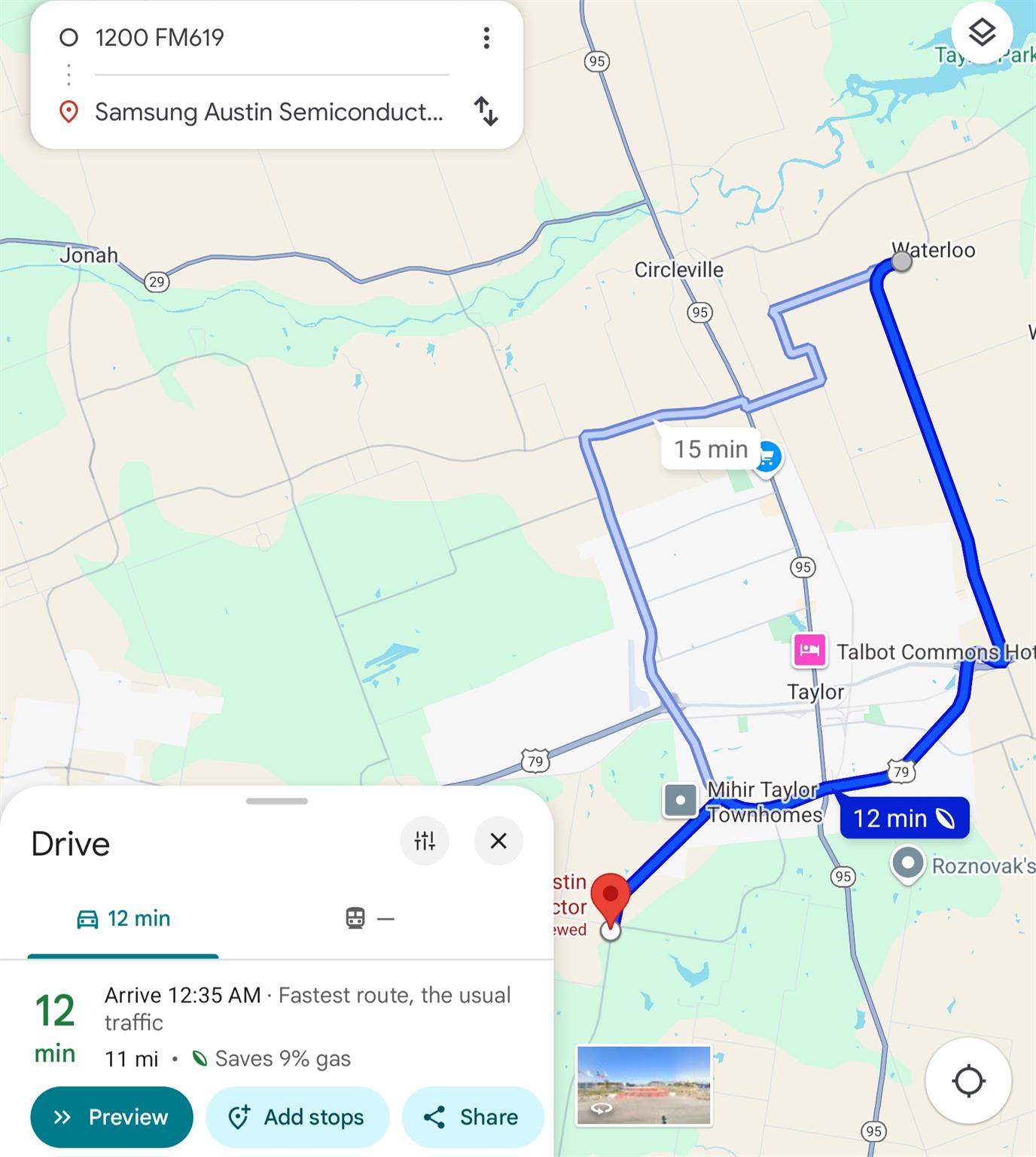Open map layers options

(982, 33)
